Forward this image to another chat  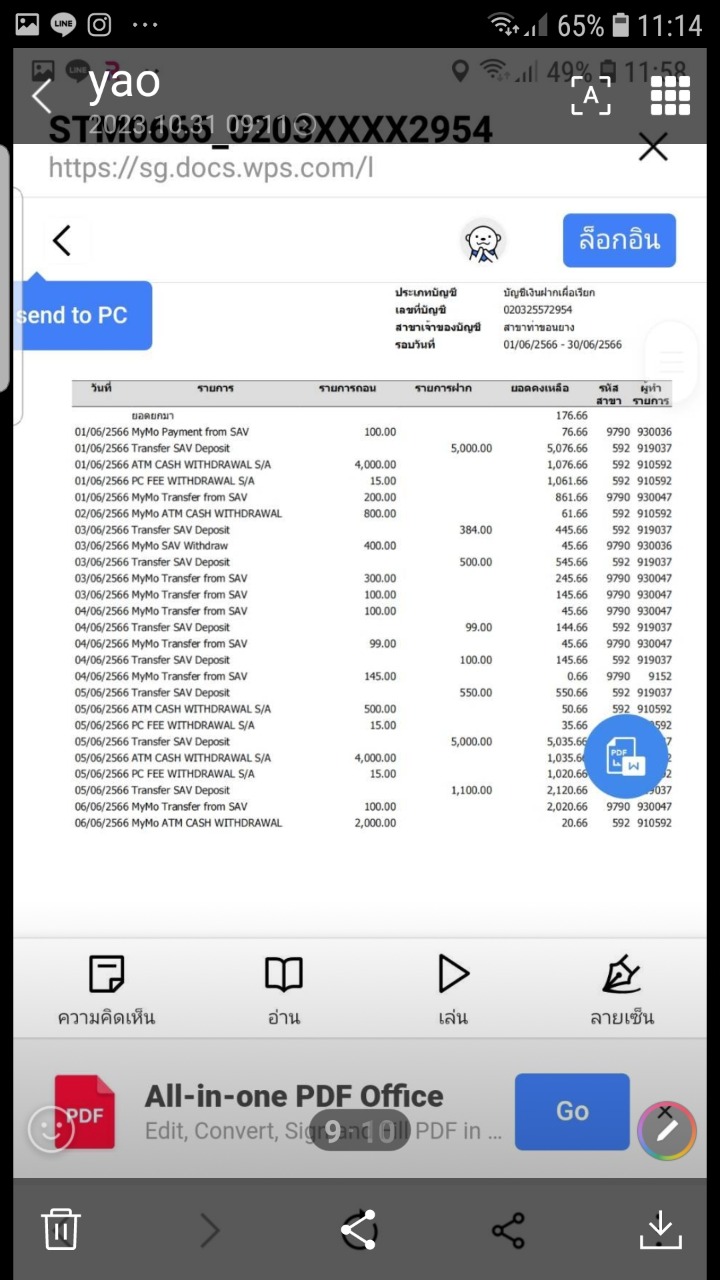[x=359, y=1230]
